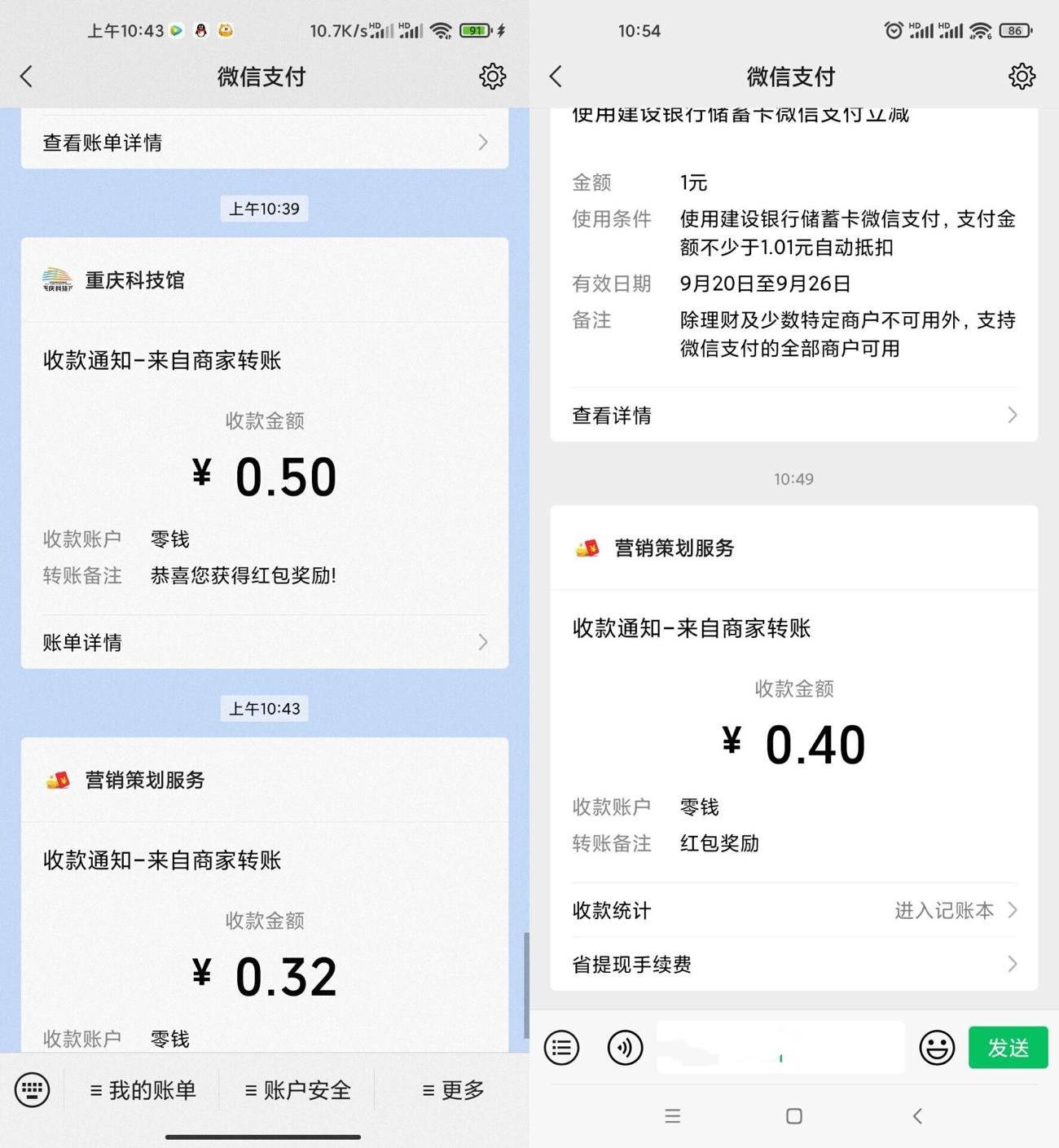The width and height of the screenshot is (1059, 1148).
Task: Tap the 营销策划服务 icon on the right screen
Action: tap(586, 548)
